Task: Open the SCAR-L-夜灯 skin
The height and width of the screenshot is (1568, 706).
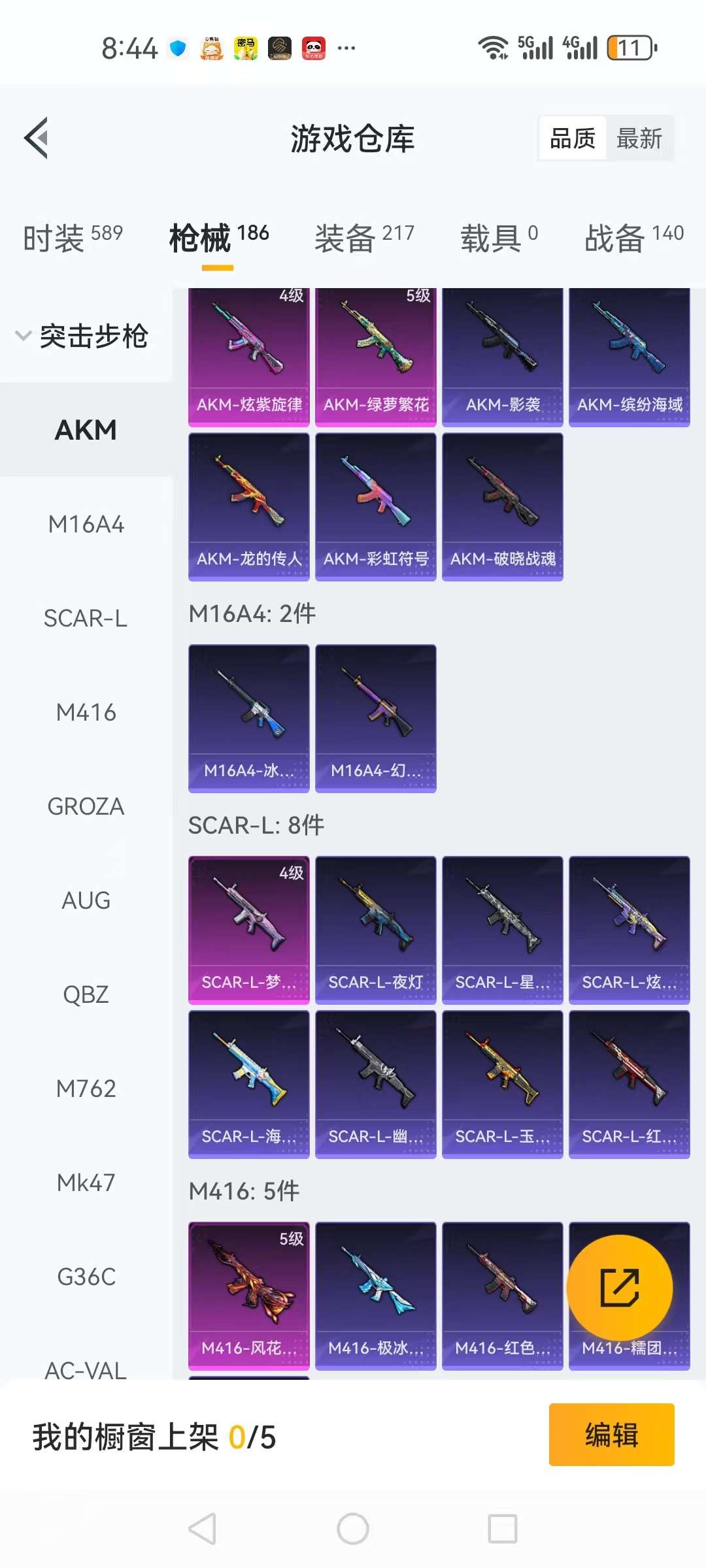Action: tap(375, 929)
